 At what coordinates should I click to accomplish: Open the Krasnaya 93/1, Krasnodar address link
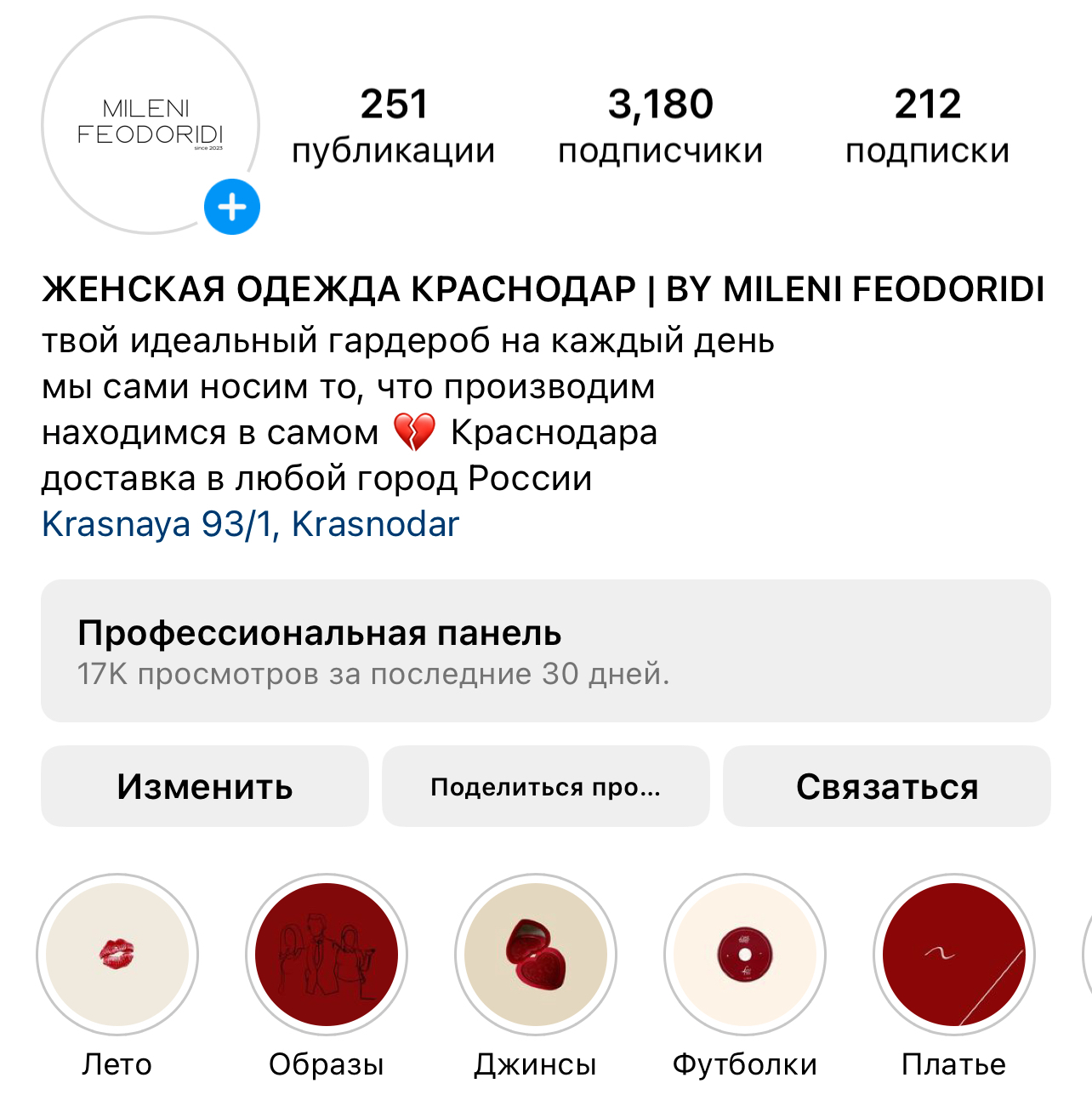(x=250, y=524)
